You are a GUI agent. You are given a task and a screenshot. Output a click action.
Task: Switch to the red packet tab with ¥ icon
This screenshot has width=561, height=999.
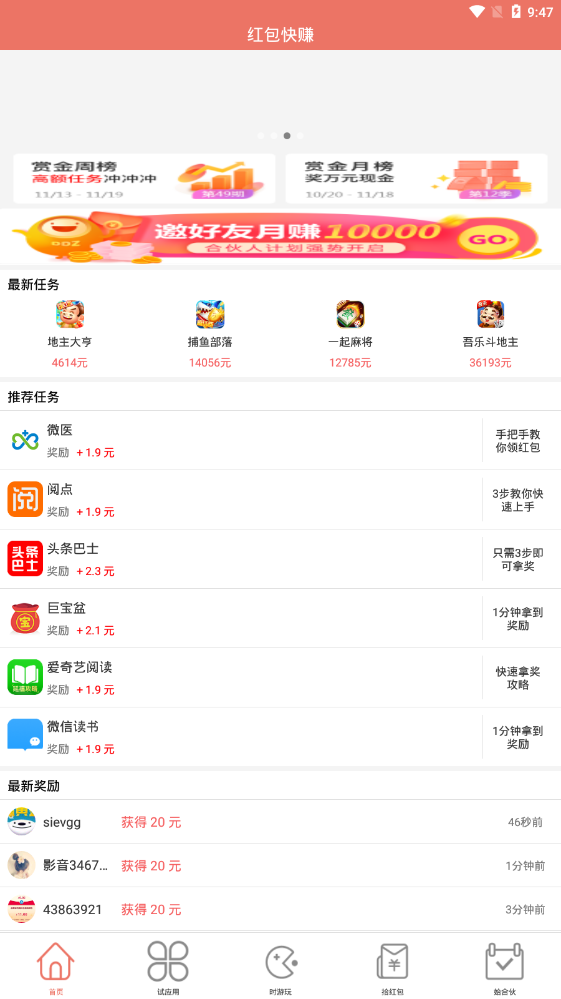point(392,967)
